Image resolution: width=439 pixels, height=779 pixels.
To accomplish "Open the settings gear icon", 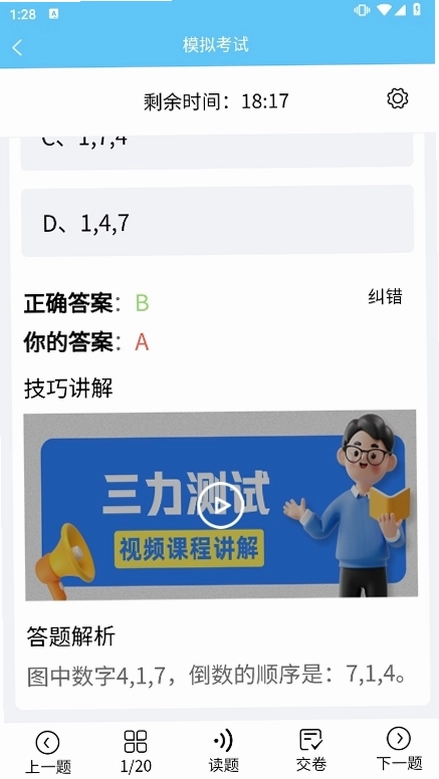I will coord(397,98).
